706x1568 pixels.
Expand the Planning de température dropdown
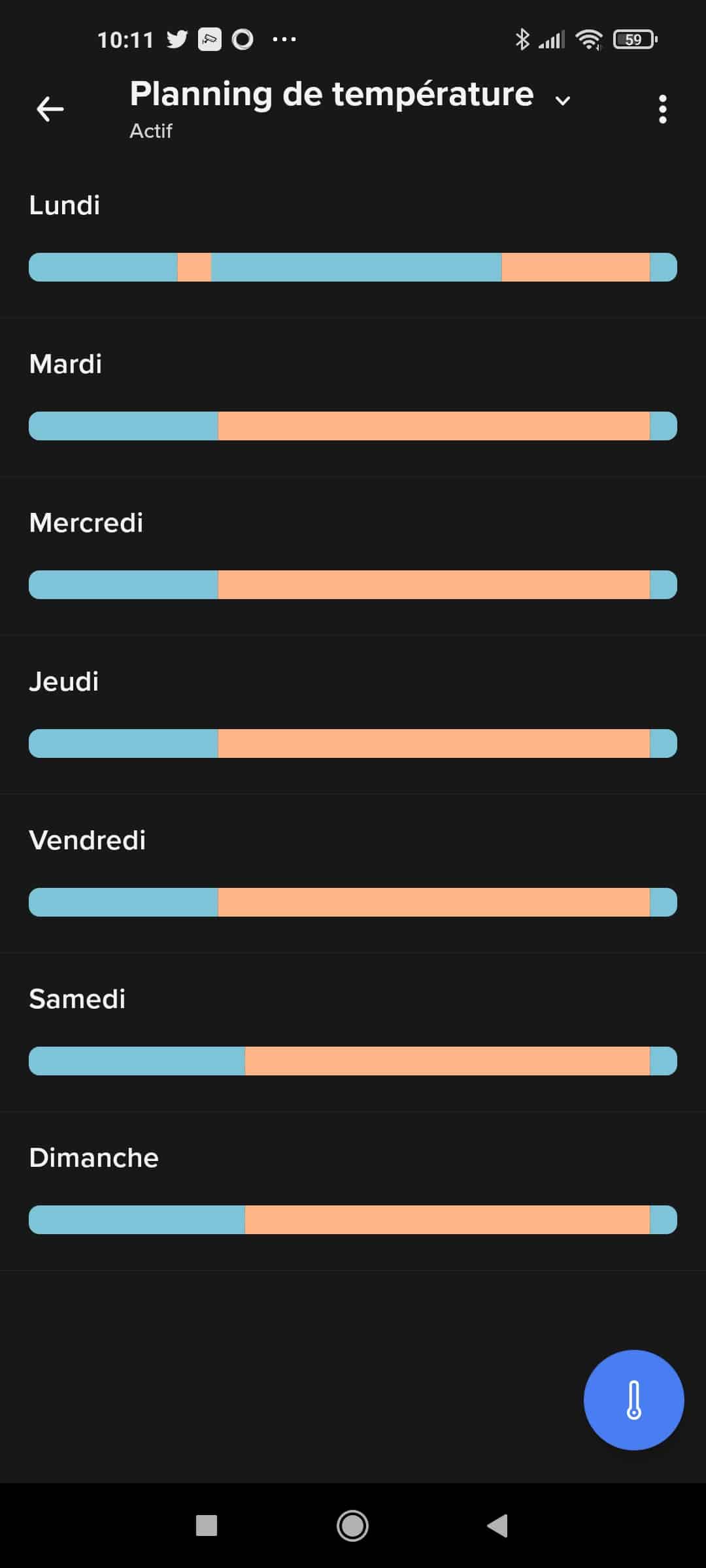pos(563,100)
